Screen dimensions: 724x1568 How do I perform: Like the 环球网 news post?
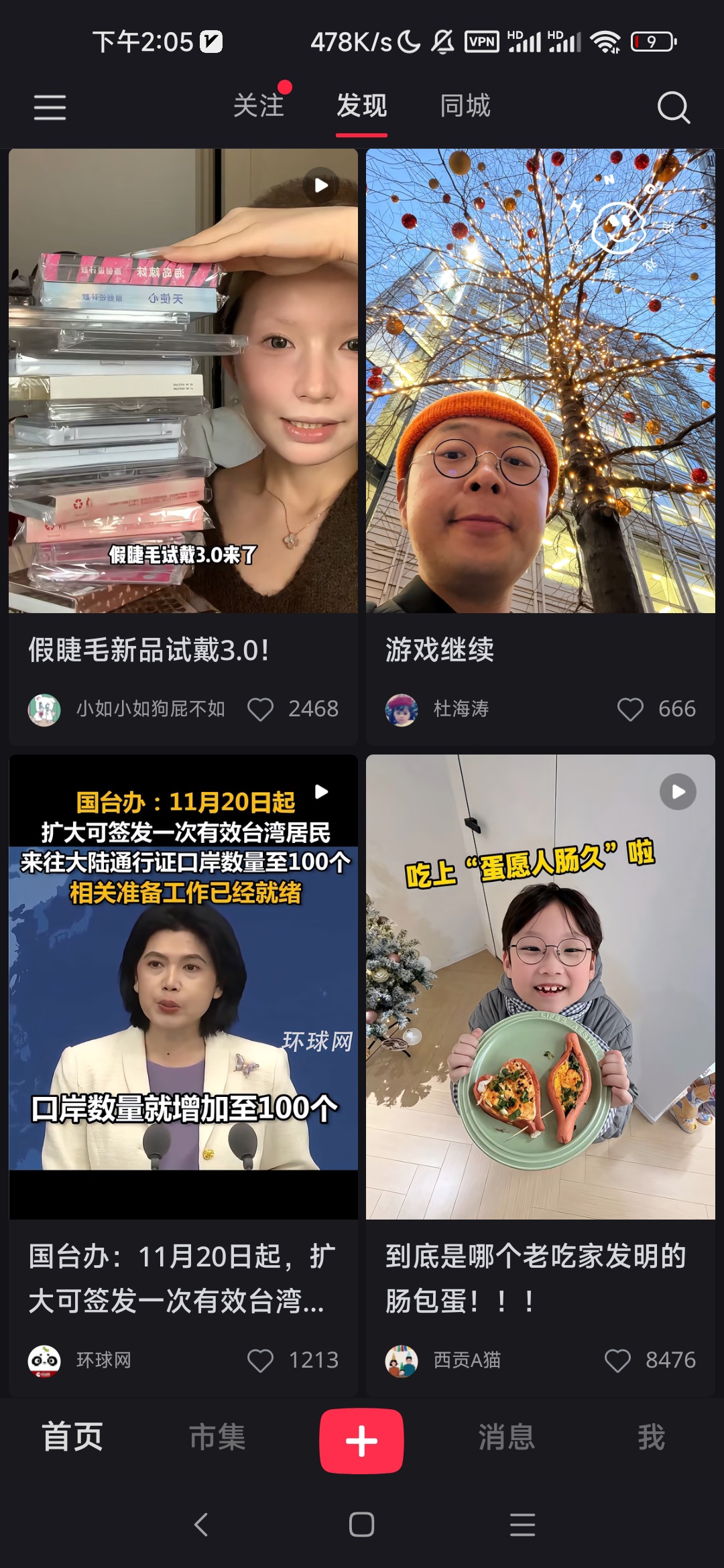pos(261,1360)
